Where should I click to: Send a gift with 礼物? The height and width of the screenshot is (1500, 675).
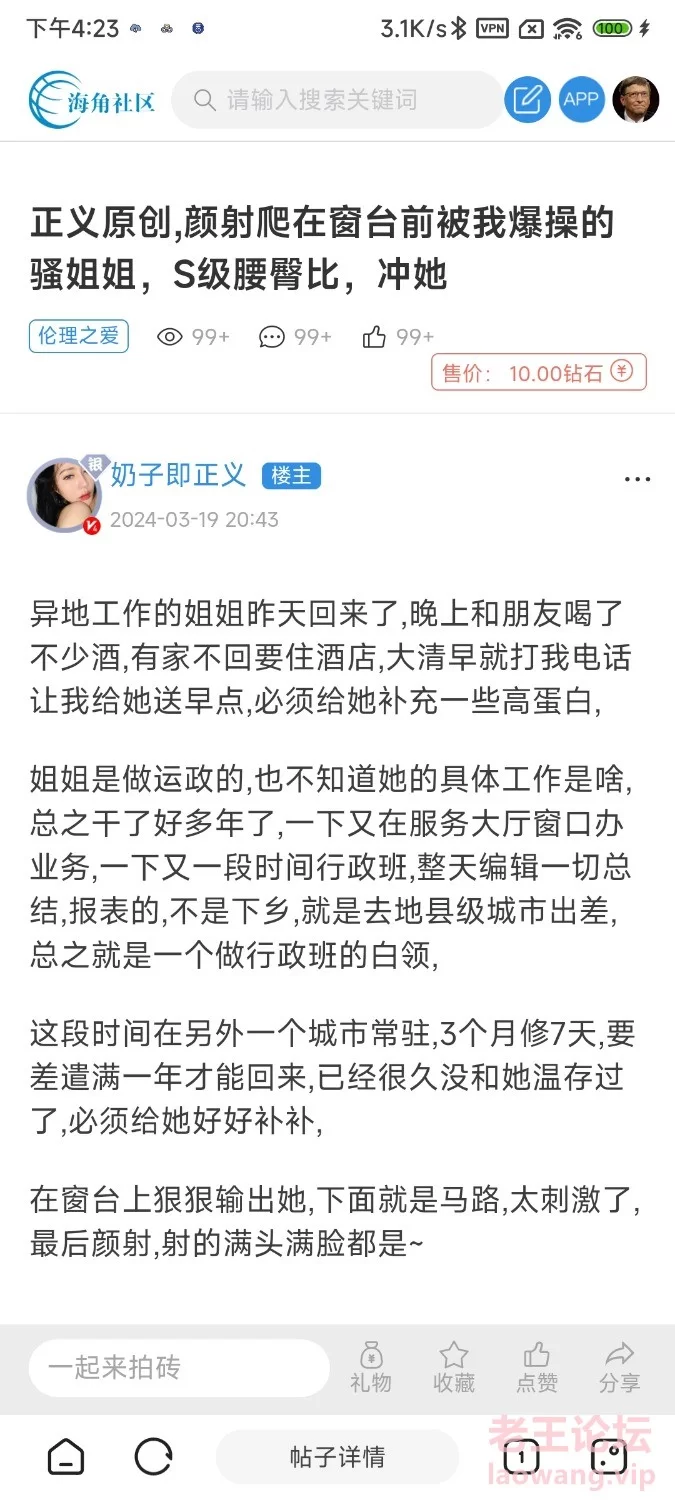pyautogui.click(x=371, y=1368)
